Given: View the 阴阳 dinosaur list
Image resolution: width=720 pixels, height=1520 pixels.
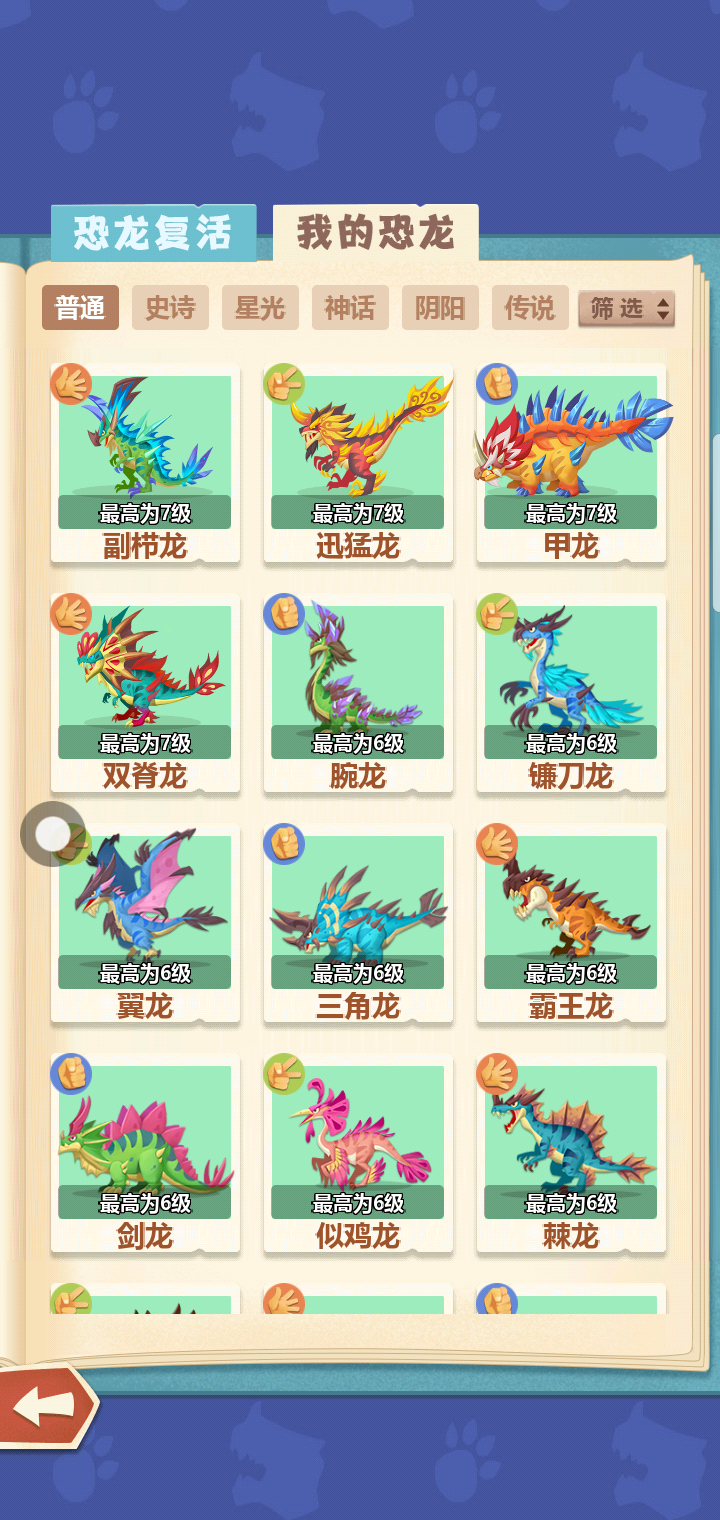Looking at the screenshot, I should (440, 308).
